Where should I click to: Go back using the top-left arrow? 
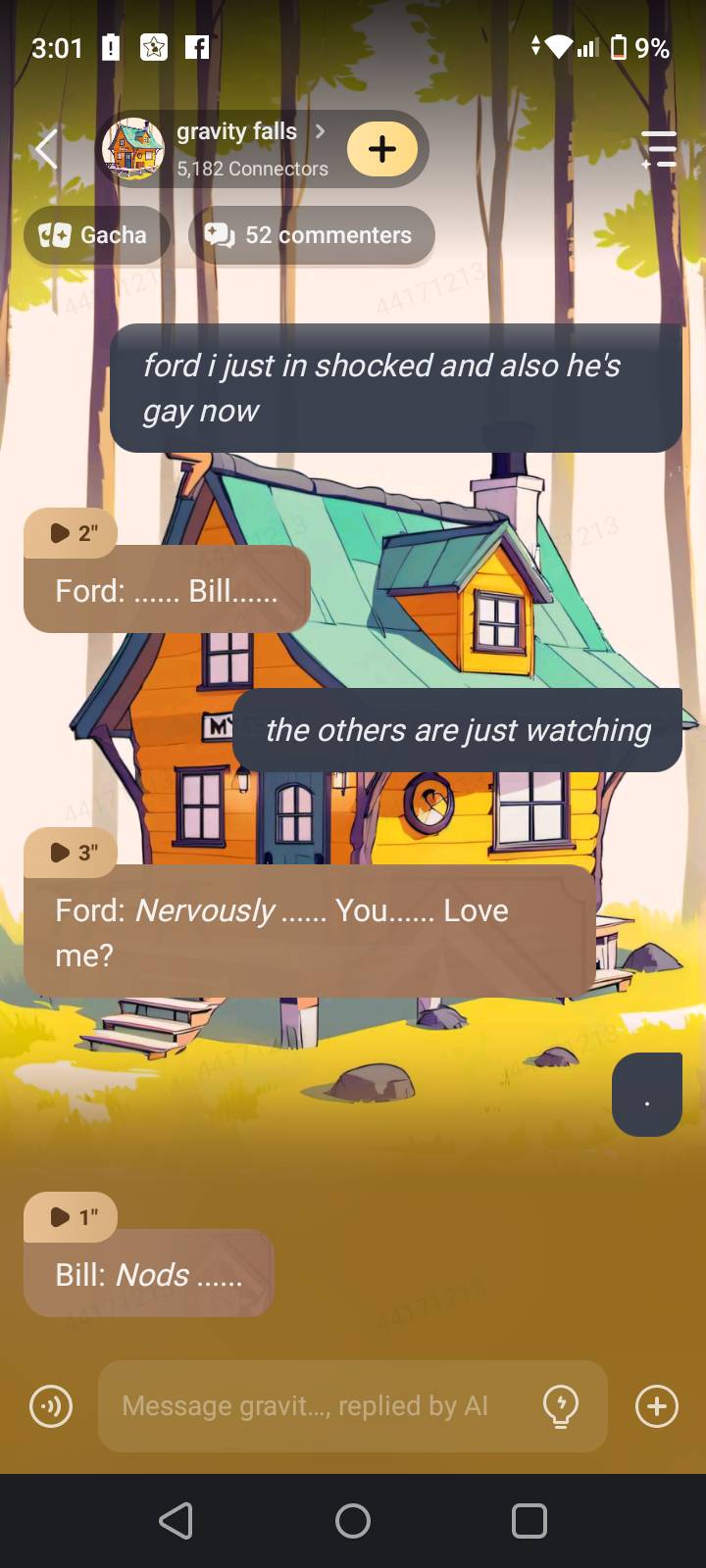click(x=46, y=150)
